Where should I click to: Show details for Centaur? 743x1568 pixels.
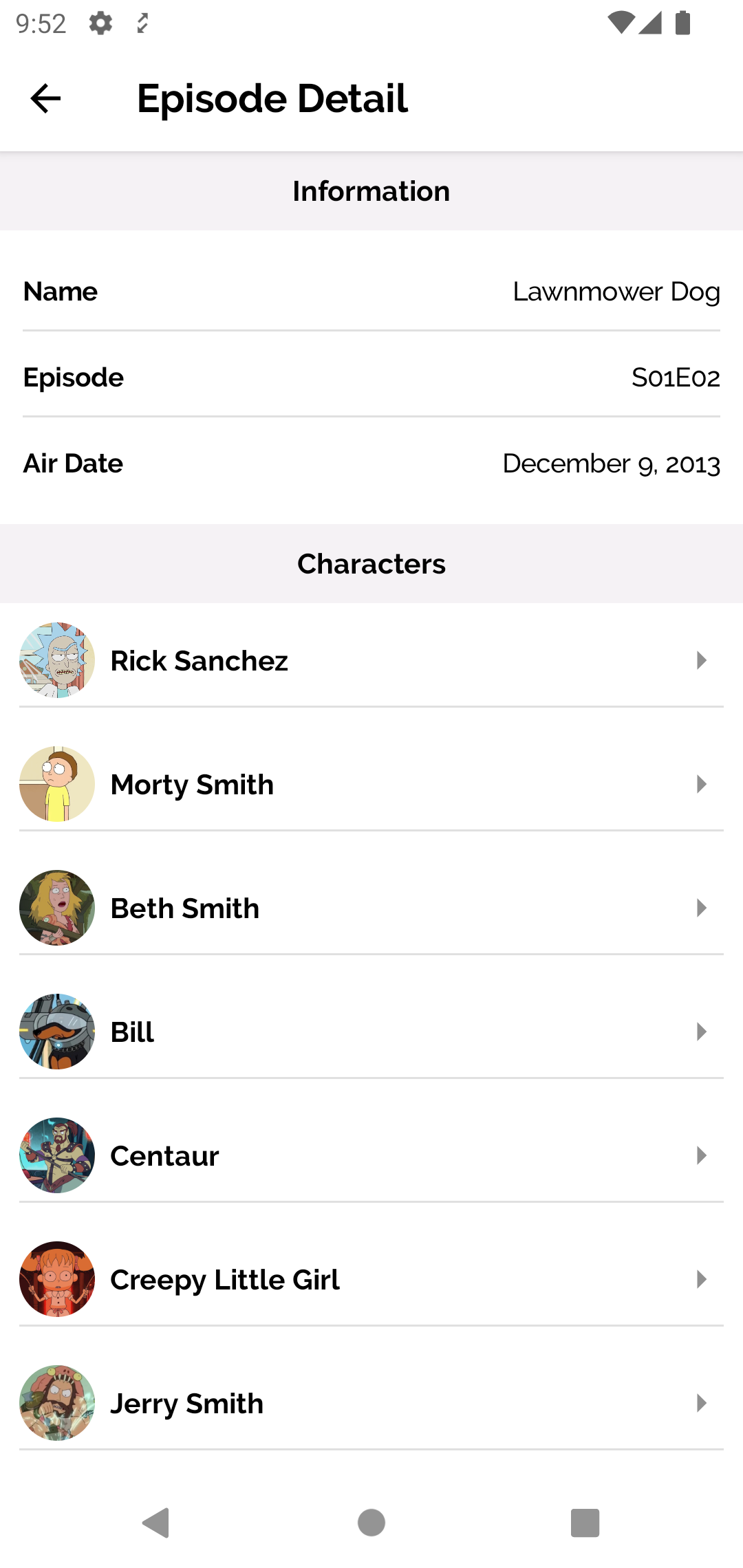[x=371, y=1155]
